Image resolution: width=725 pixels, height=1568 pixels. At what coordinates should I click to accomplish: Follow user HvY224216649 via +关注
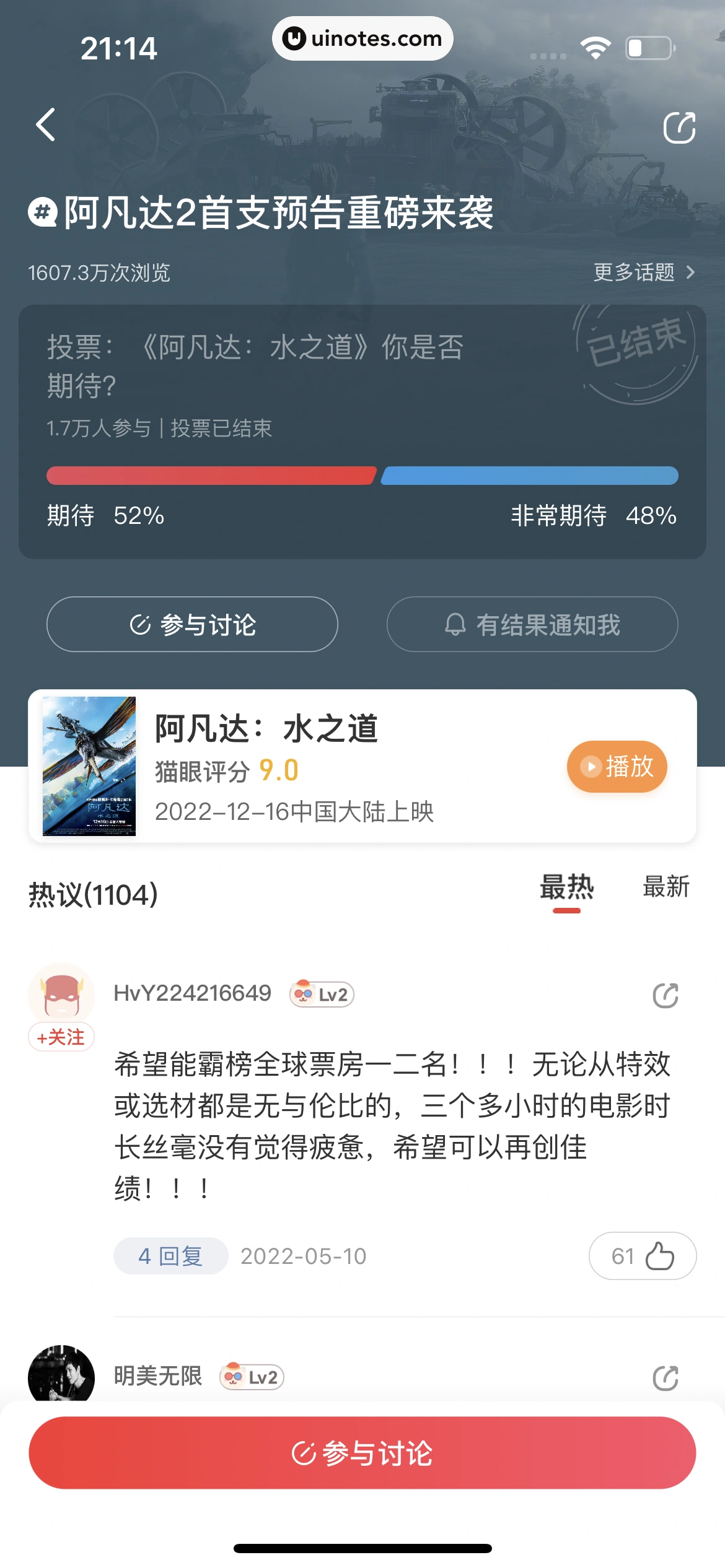(61, 1037)
